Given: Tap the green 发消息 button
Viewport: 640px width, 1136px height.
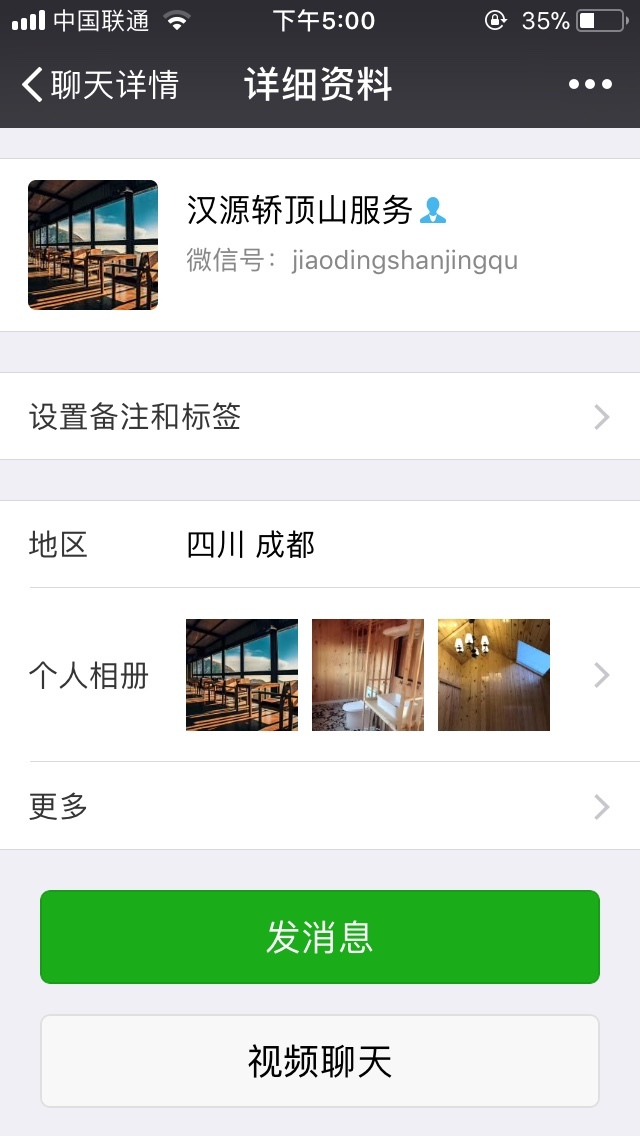Looking at the screenshot, I should click(320, 937).
